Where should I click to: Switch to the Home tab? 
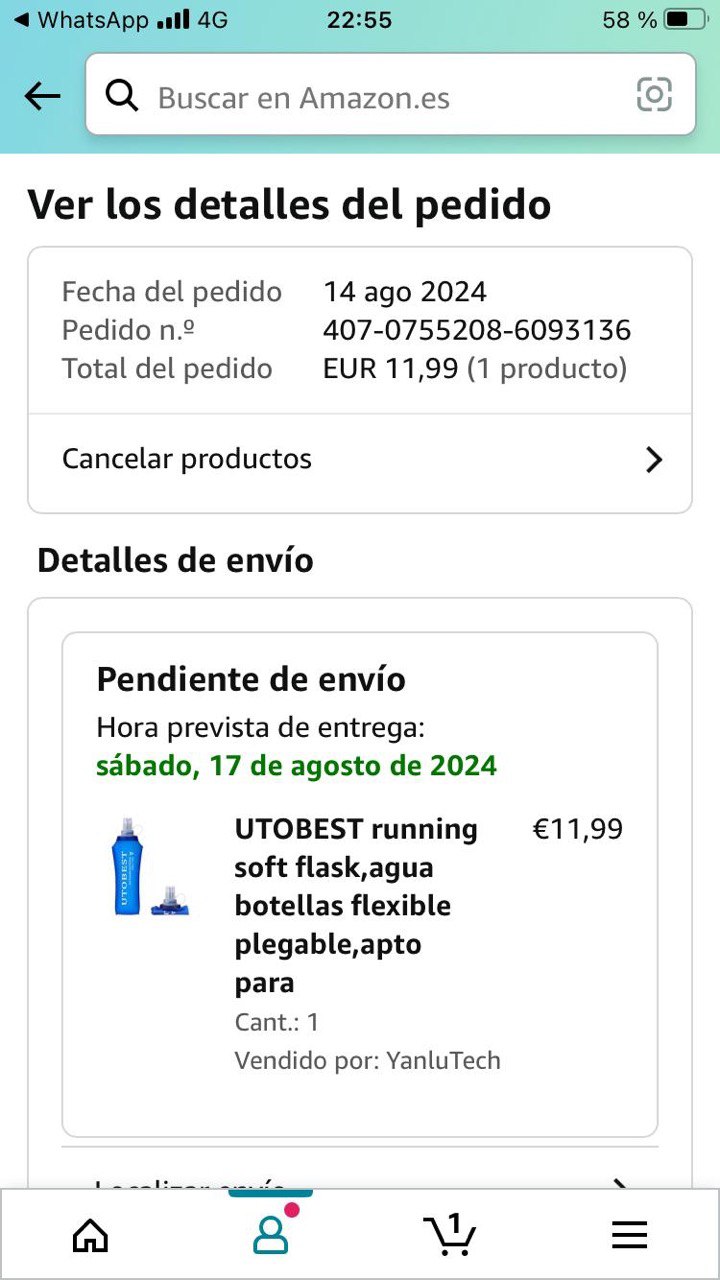(91, 1236)
